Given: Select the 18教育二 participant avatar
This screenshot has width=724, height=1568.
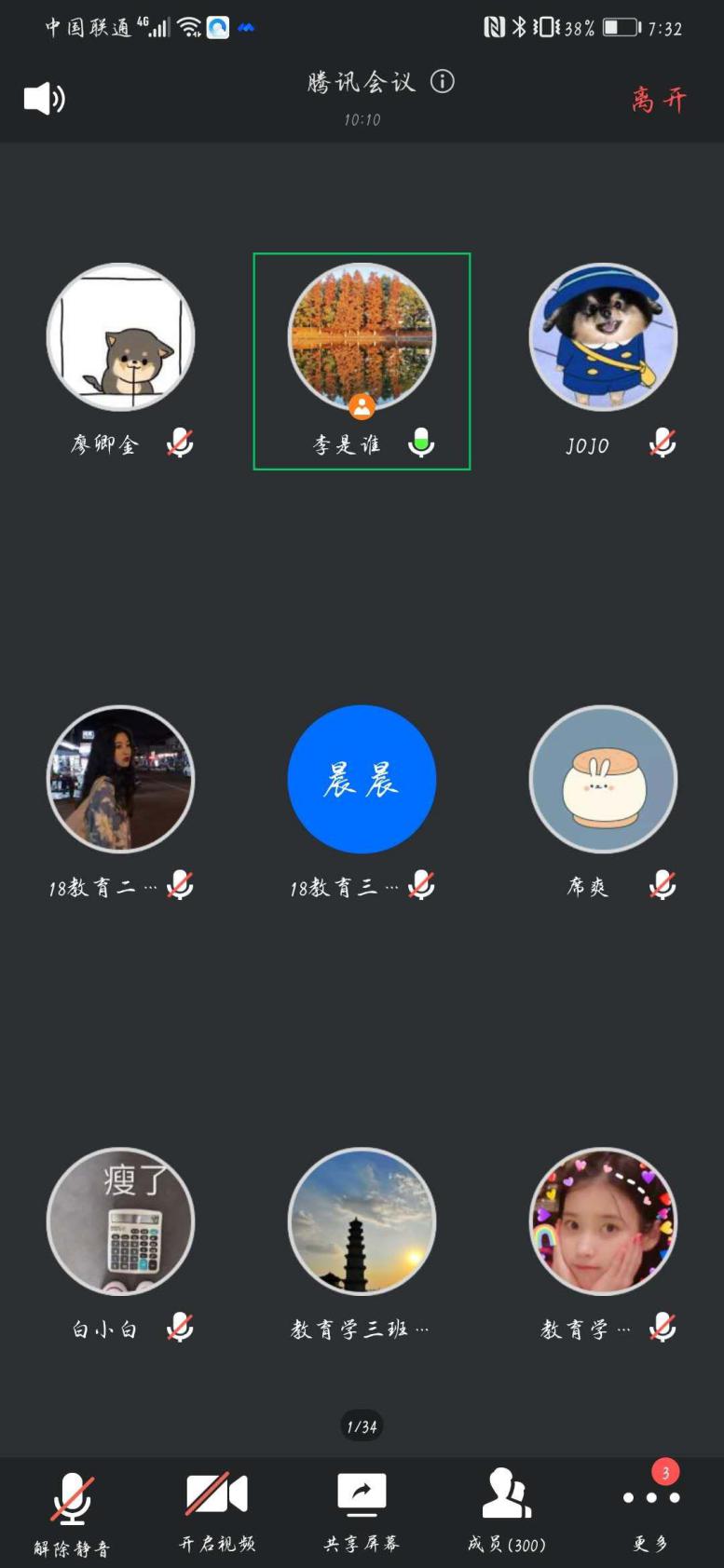Looking at the screenshot, I should 120,779.
